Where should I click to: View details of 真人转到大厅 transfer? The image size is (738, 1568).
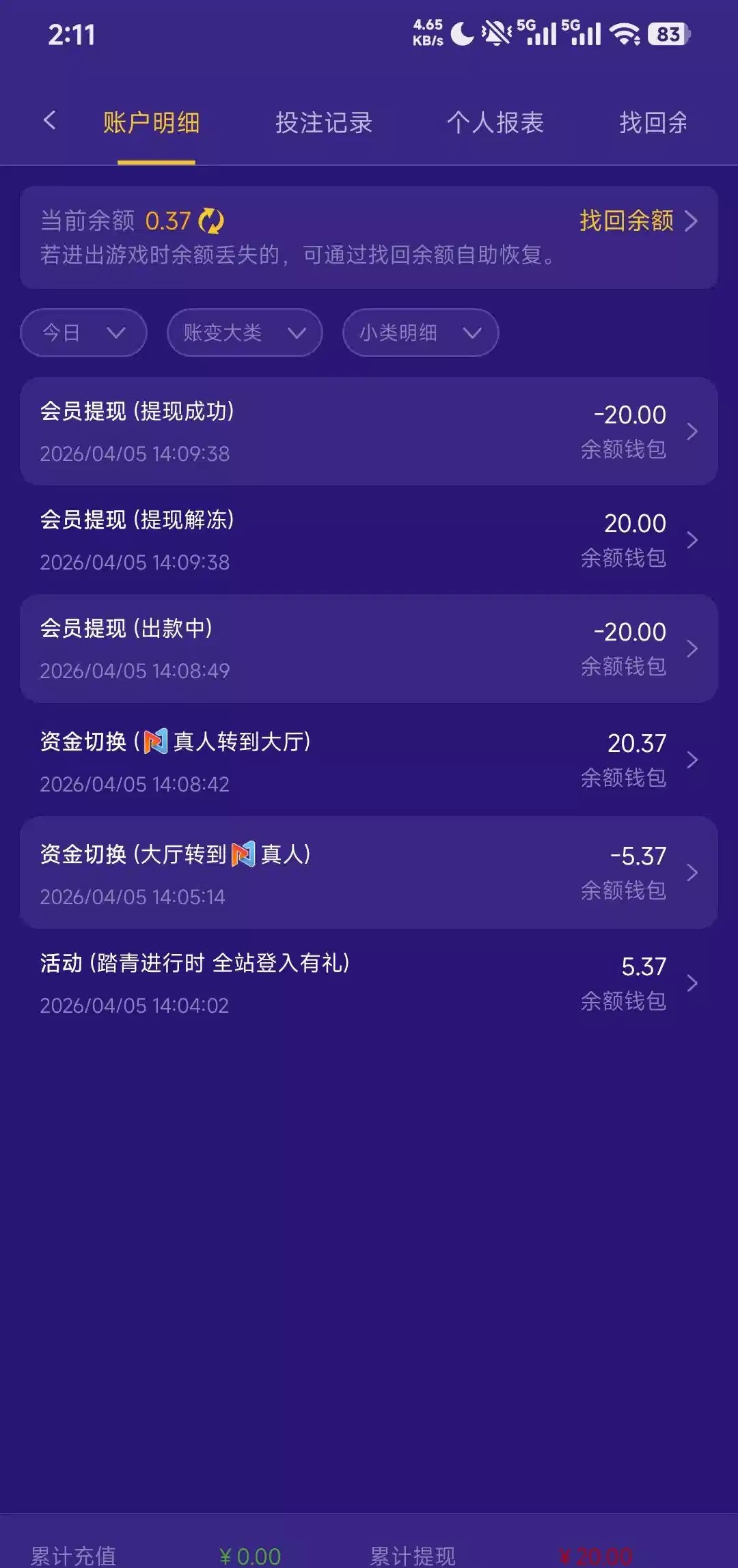(x=369, y=761)
